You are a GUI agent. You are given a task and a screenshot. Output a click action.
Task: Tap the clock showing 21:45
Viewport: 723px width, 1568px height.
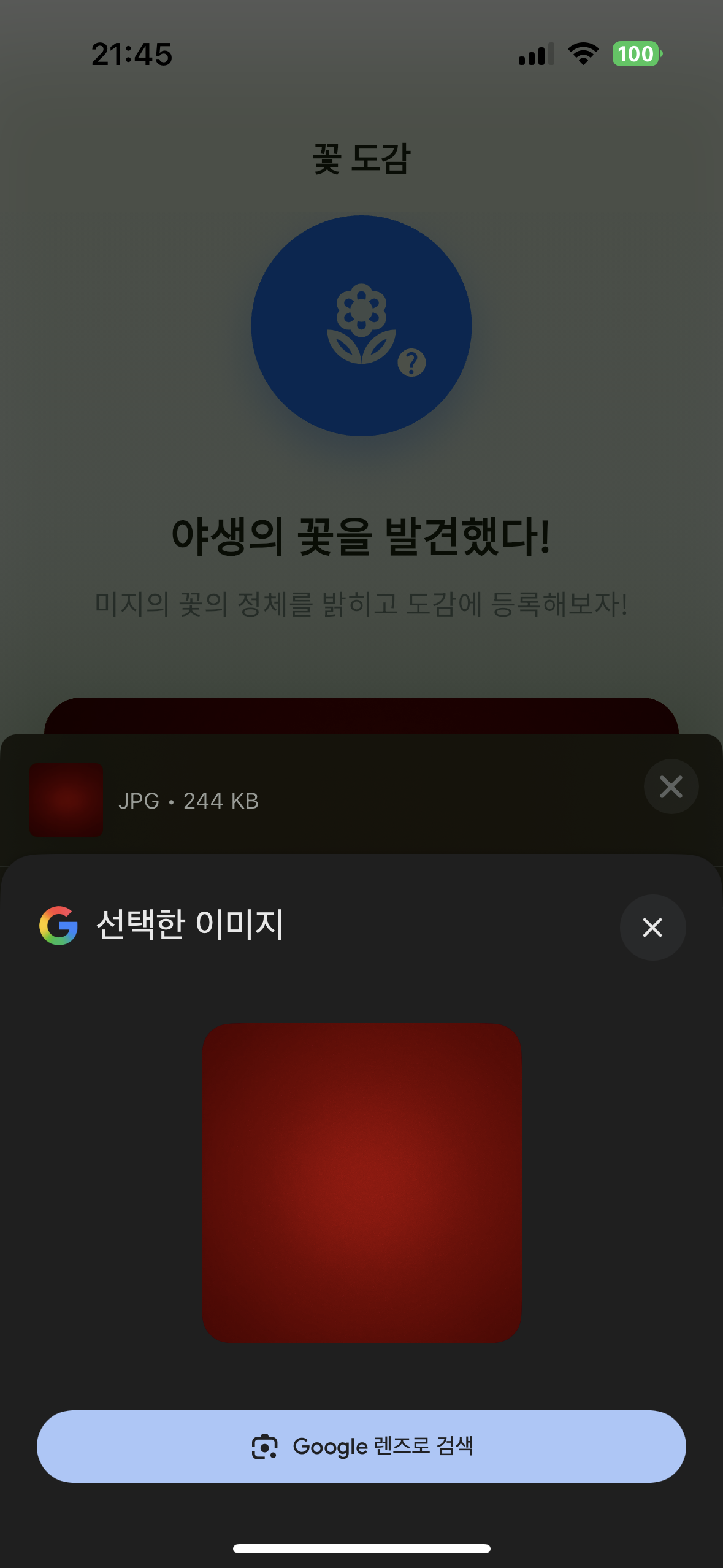tap(131, 54)
